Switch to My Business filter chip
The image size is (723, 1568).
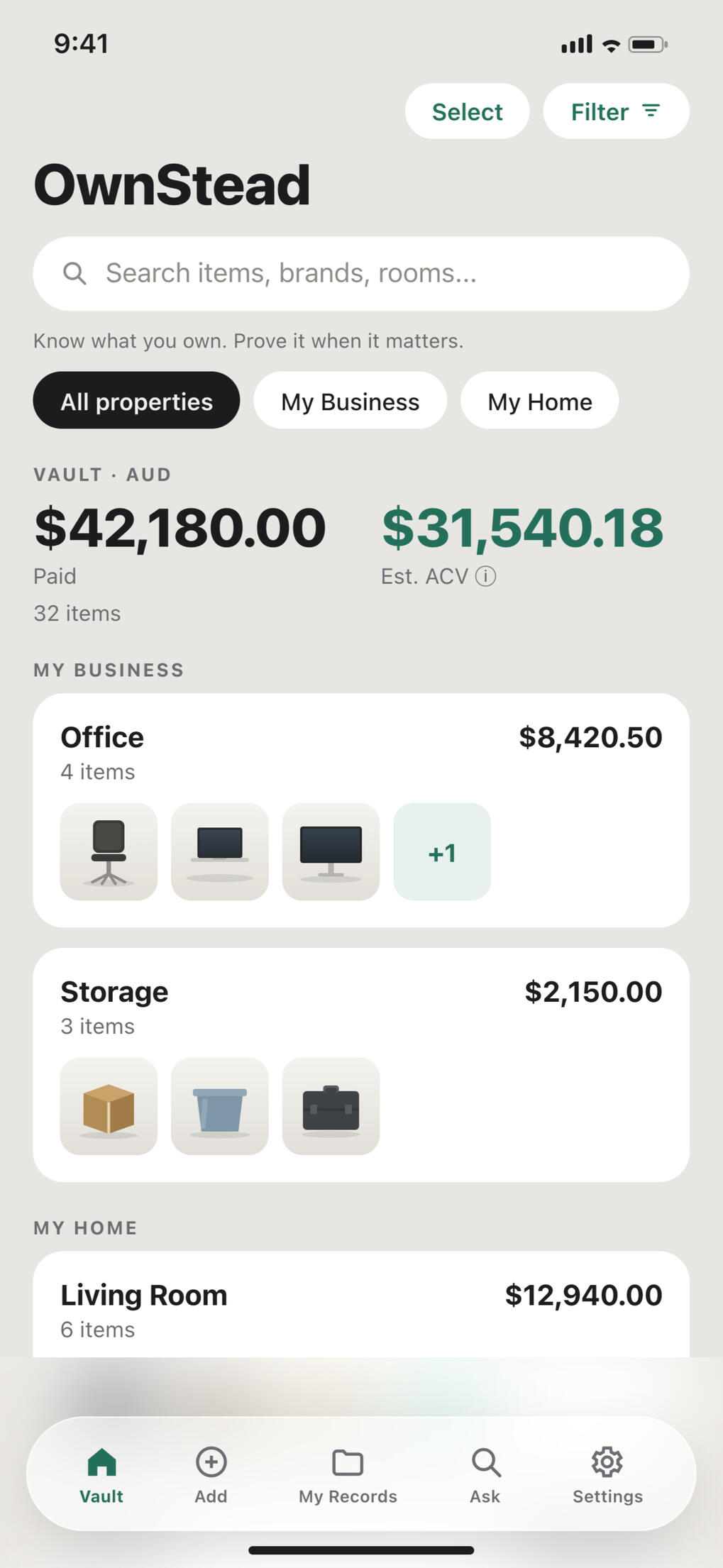[x=351, y=401]
